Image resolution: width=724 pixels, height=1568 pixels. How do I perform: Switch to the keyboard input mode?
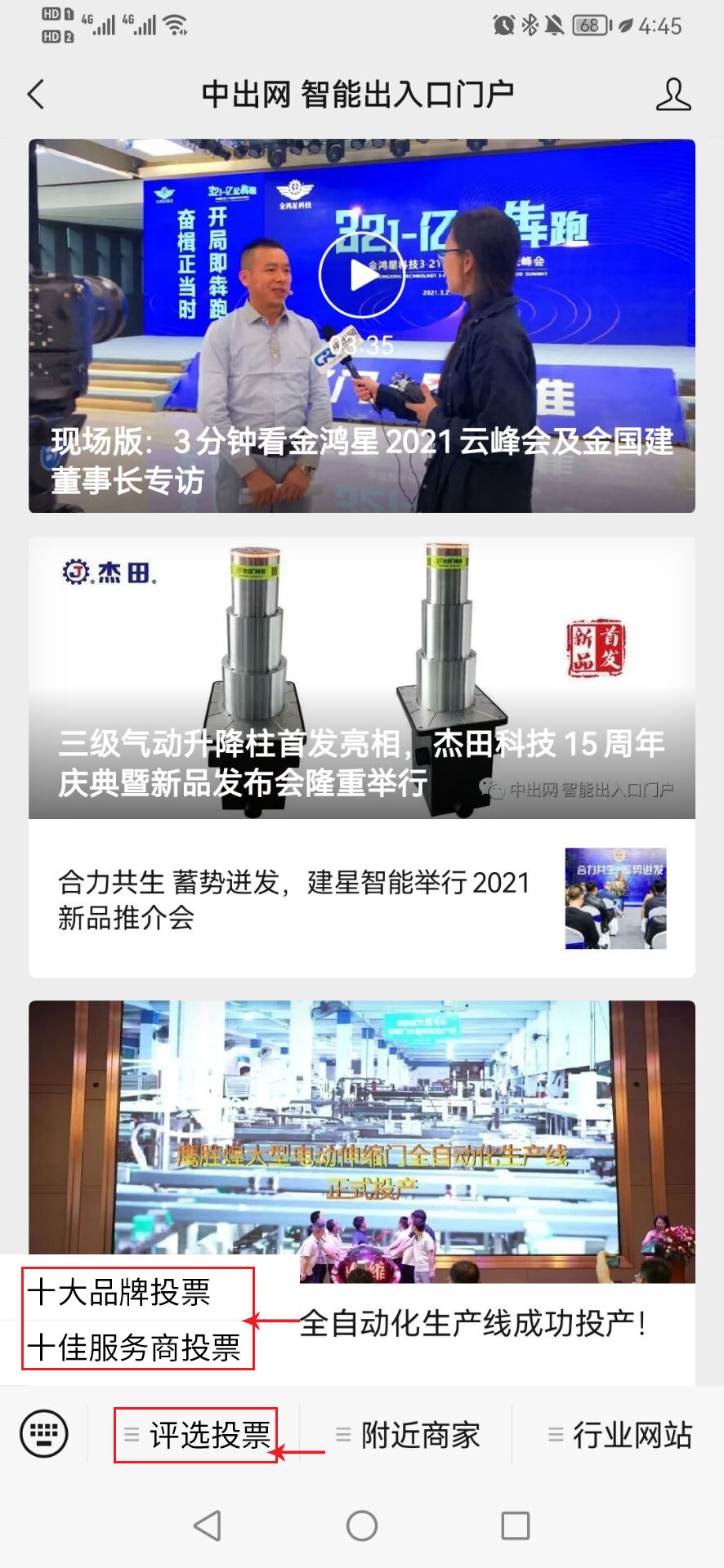(x=44, y=1433)
